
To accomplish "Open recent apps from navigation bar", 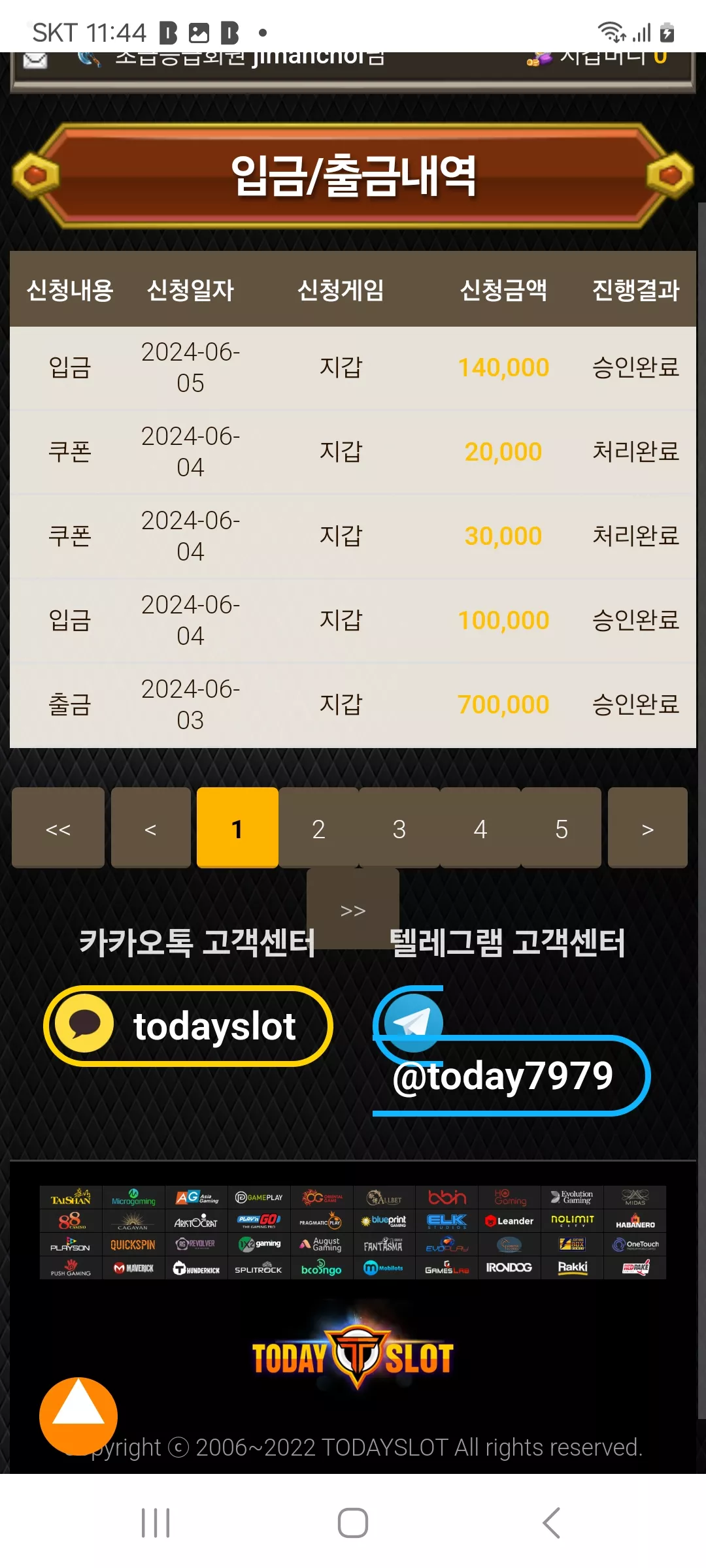I will pos(156,1523).
